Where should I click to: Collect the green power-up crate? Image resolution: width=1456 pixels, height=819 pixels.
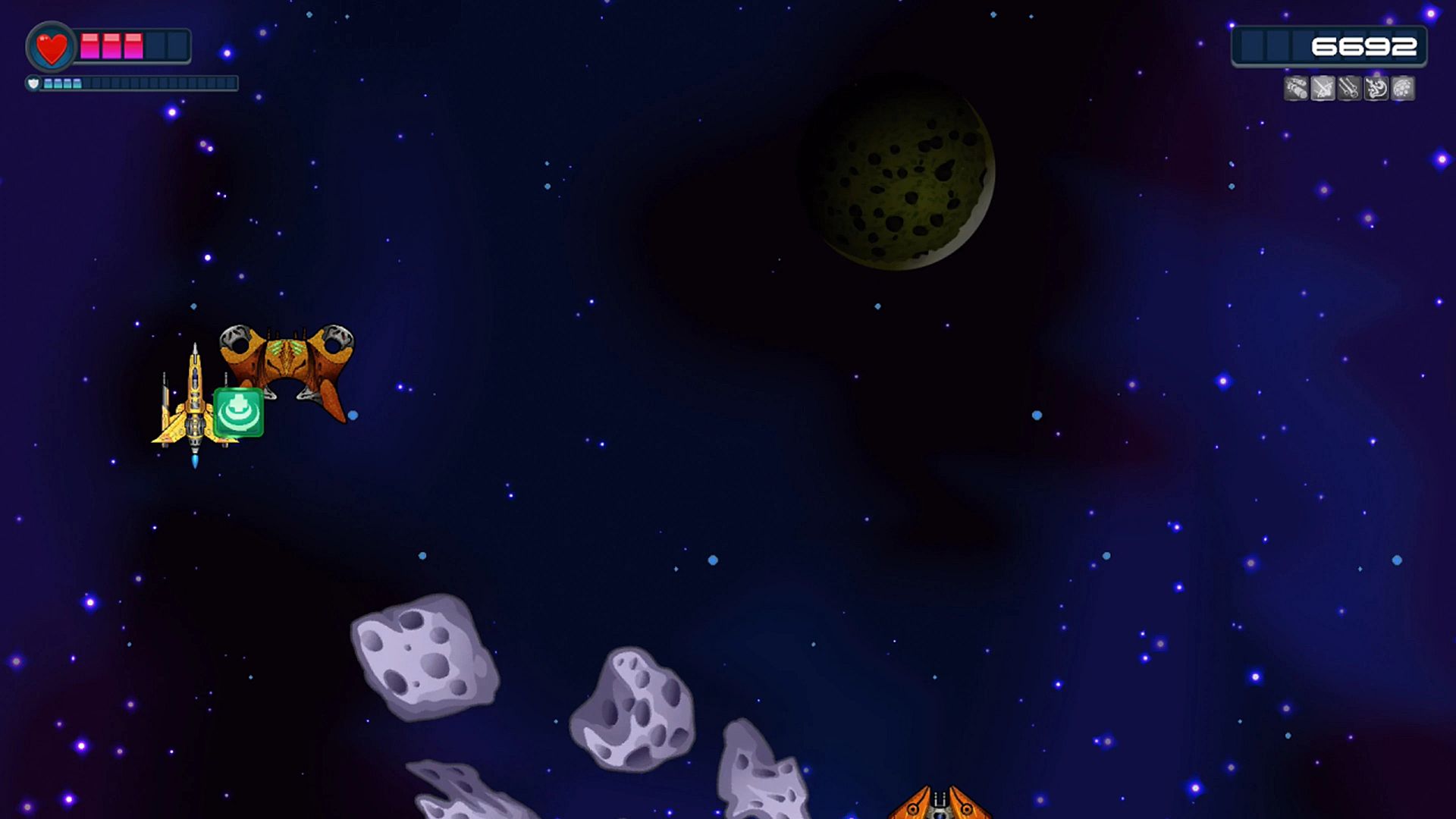[239, 413]
